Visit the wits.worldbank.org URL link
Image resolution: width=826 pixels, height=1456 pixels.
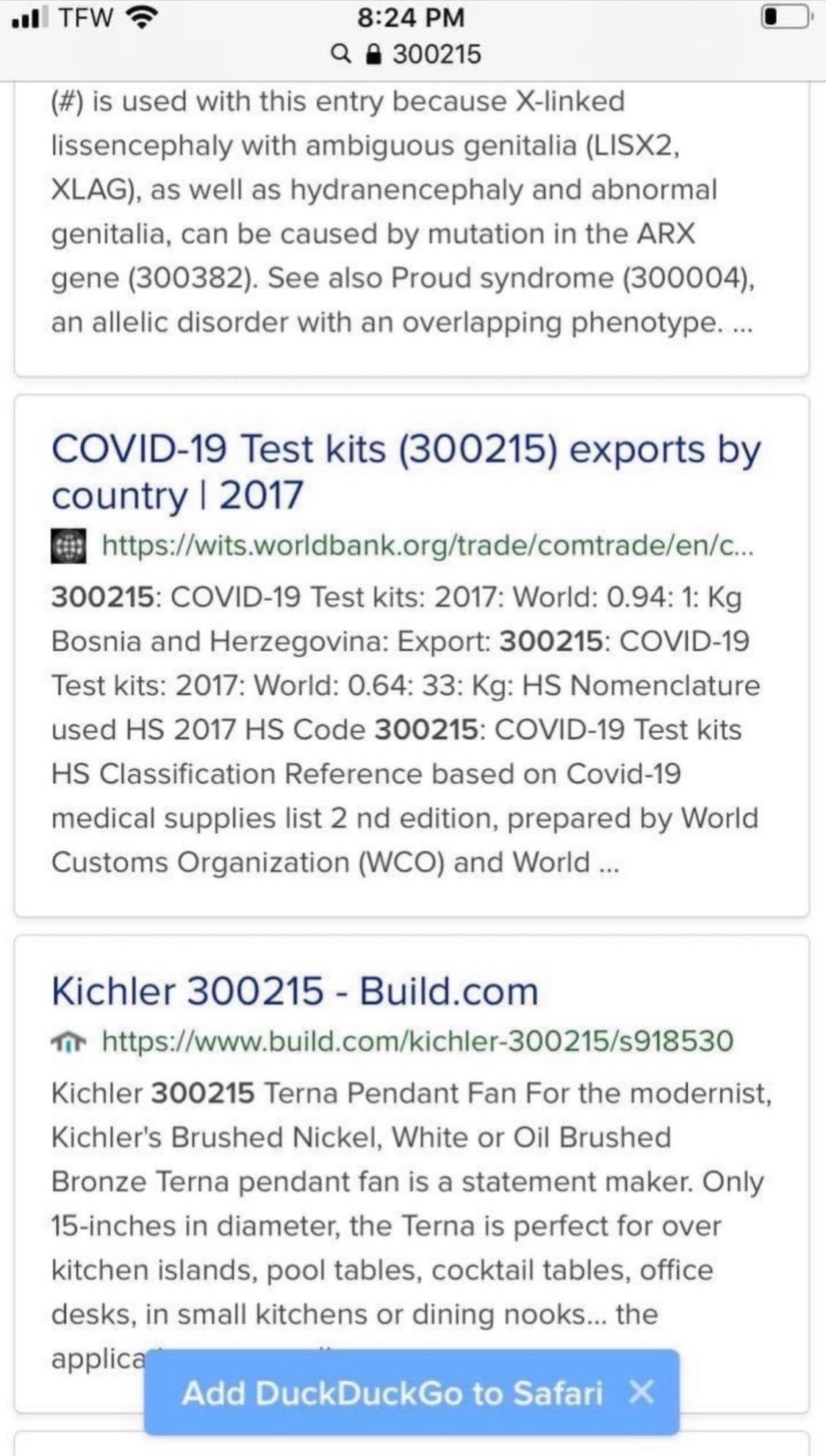click(426, 546)
